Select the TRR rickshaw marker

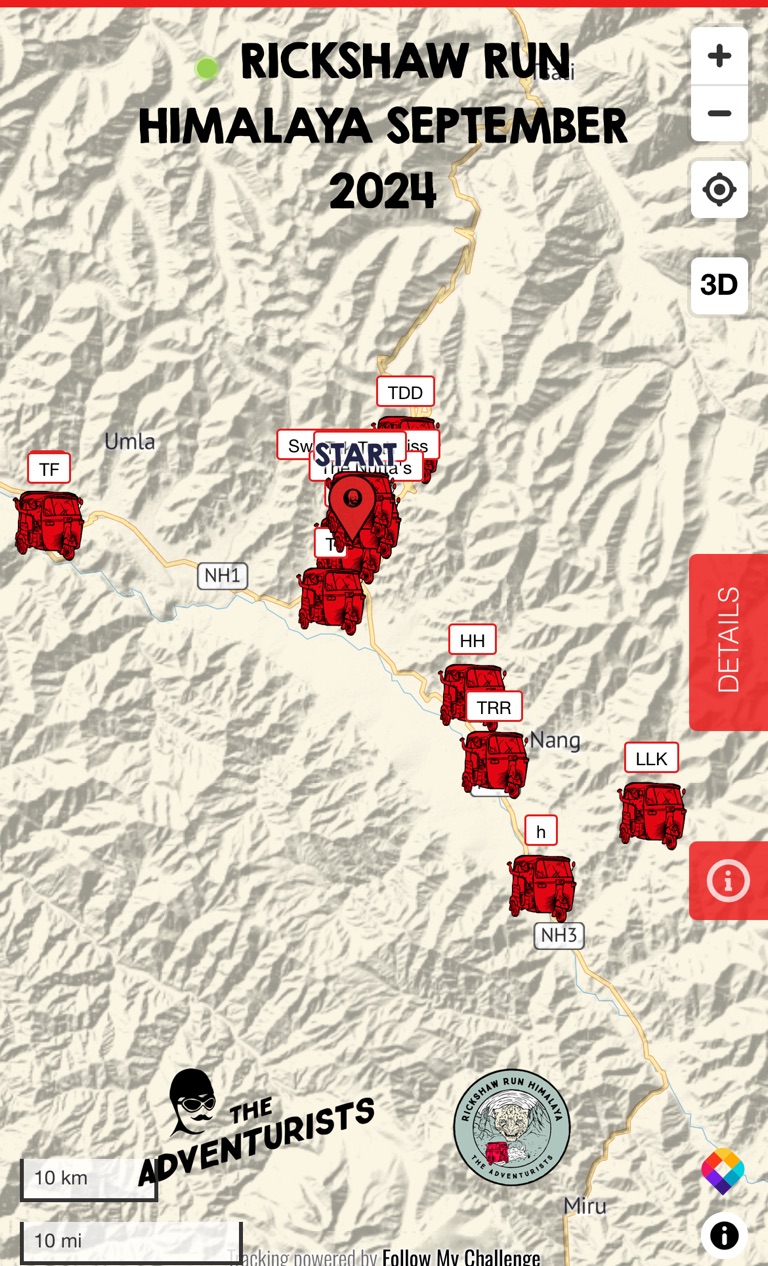tap(494, 762)
